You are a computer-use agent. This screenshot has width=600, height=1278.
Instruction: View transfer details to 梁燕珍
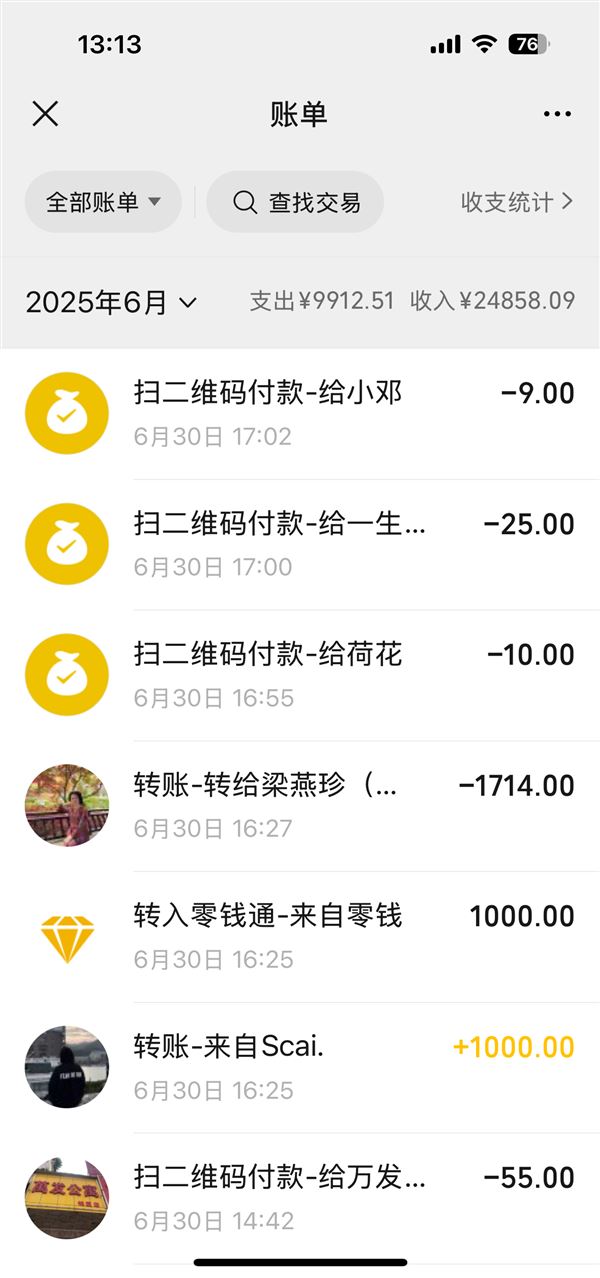(300, 805)
